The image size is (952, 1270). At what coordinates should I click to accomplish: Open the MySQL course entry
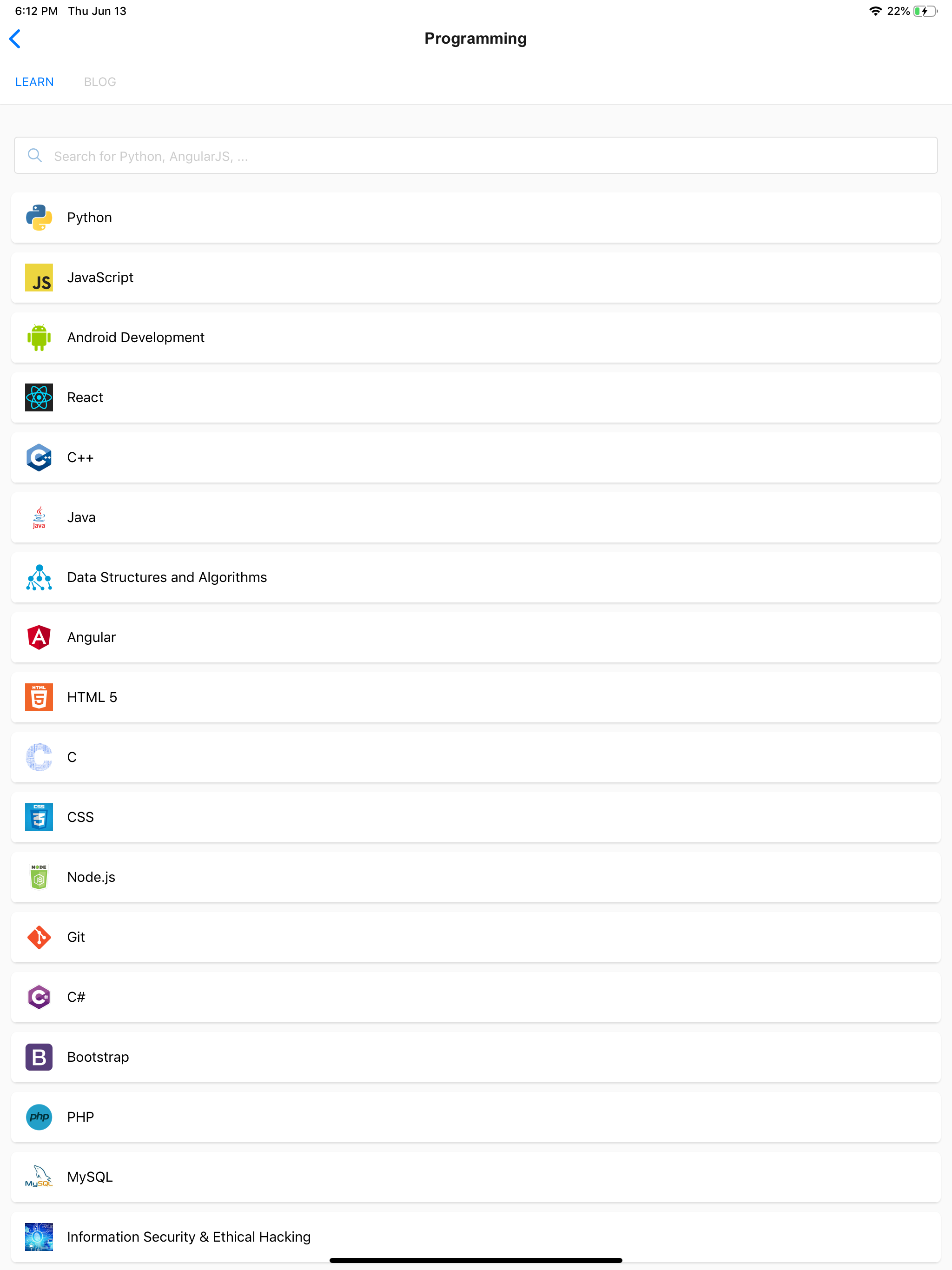(x=90, y=1177)
